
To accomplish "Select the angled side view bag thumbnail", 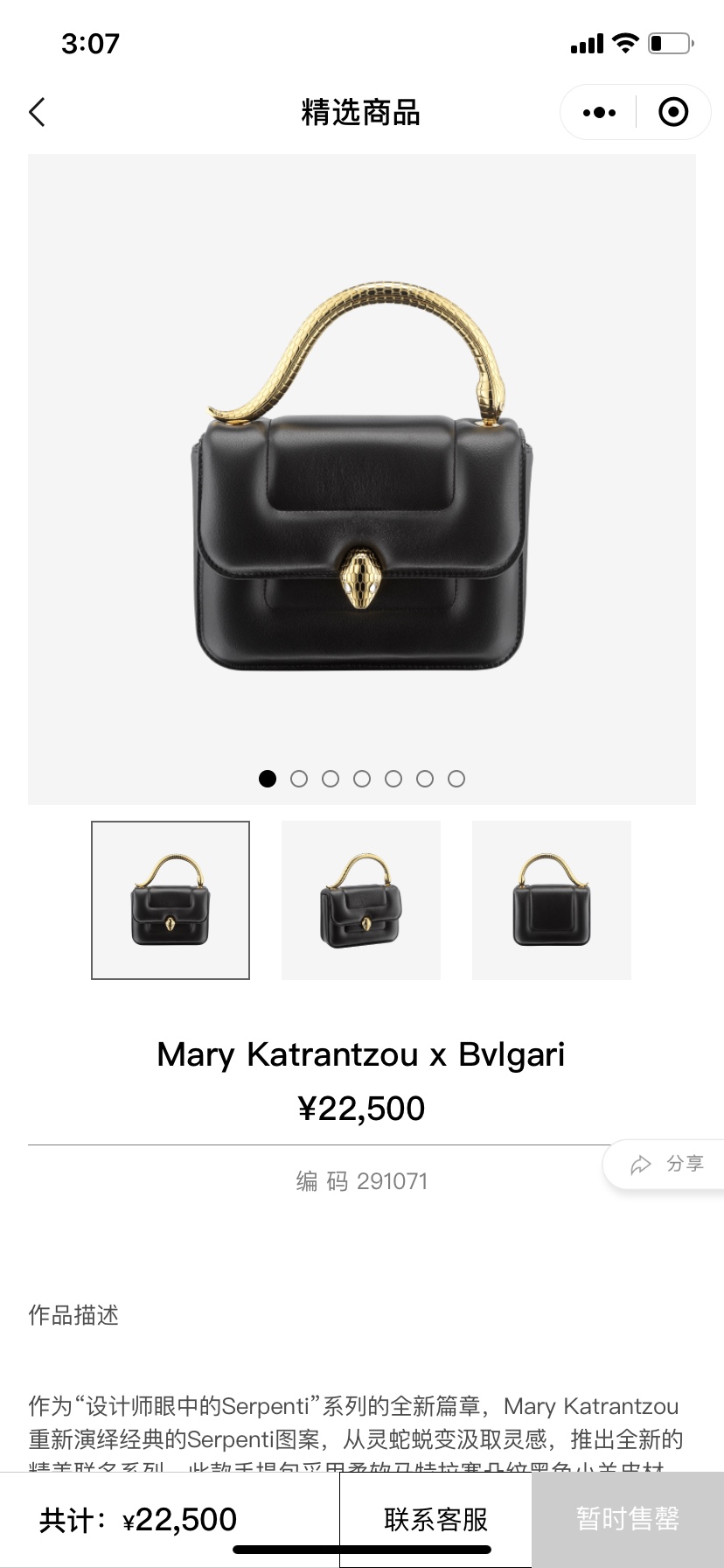I will coord(360,899).
